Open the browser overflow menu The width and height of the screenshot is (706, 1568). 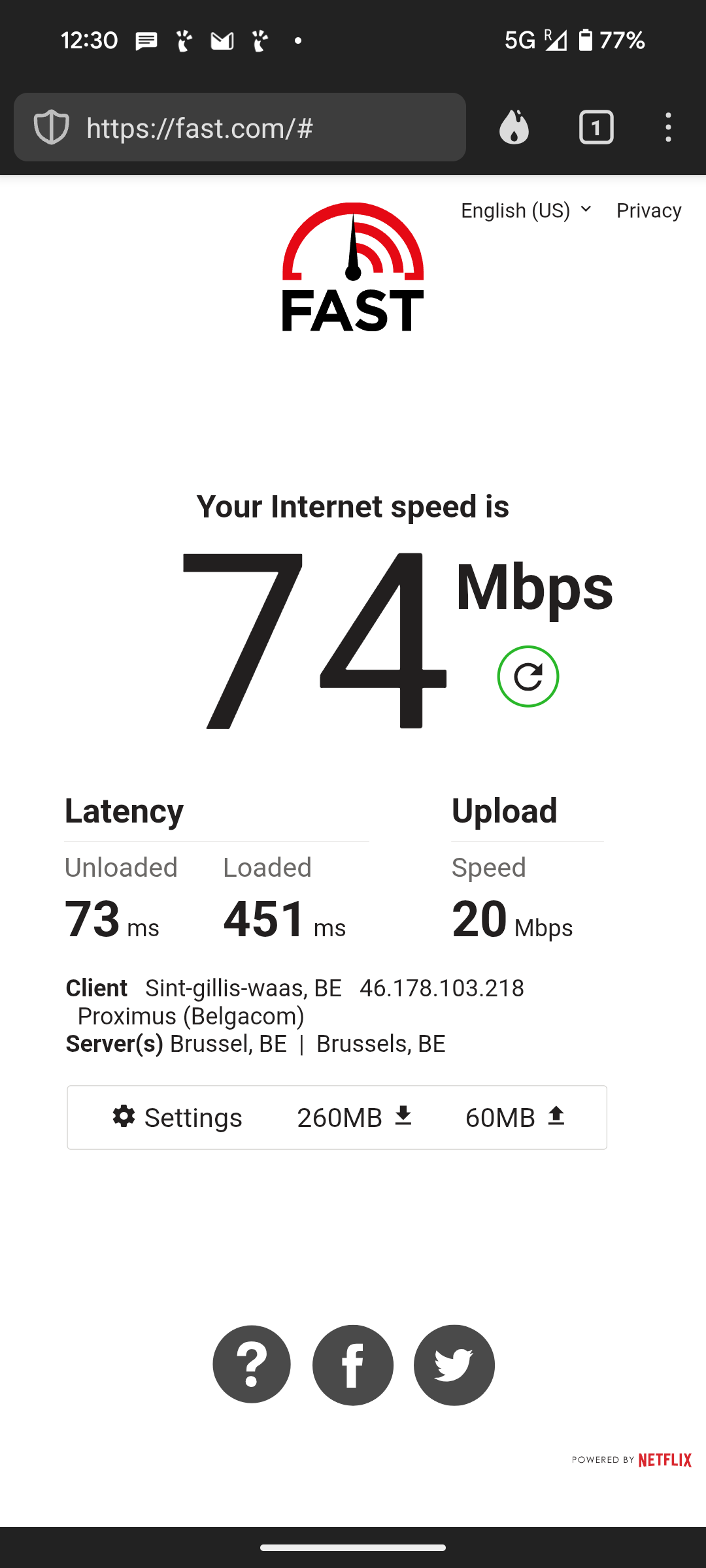(x=667, y=127)
